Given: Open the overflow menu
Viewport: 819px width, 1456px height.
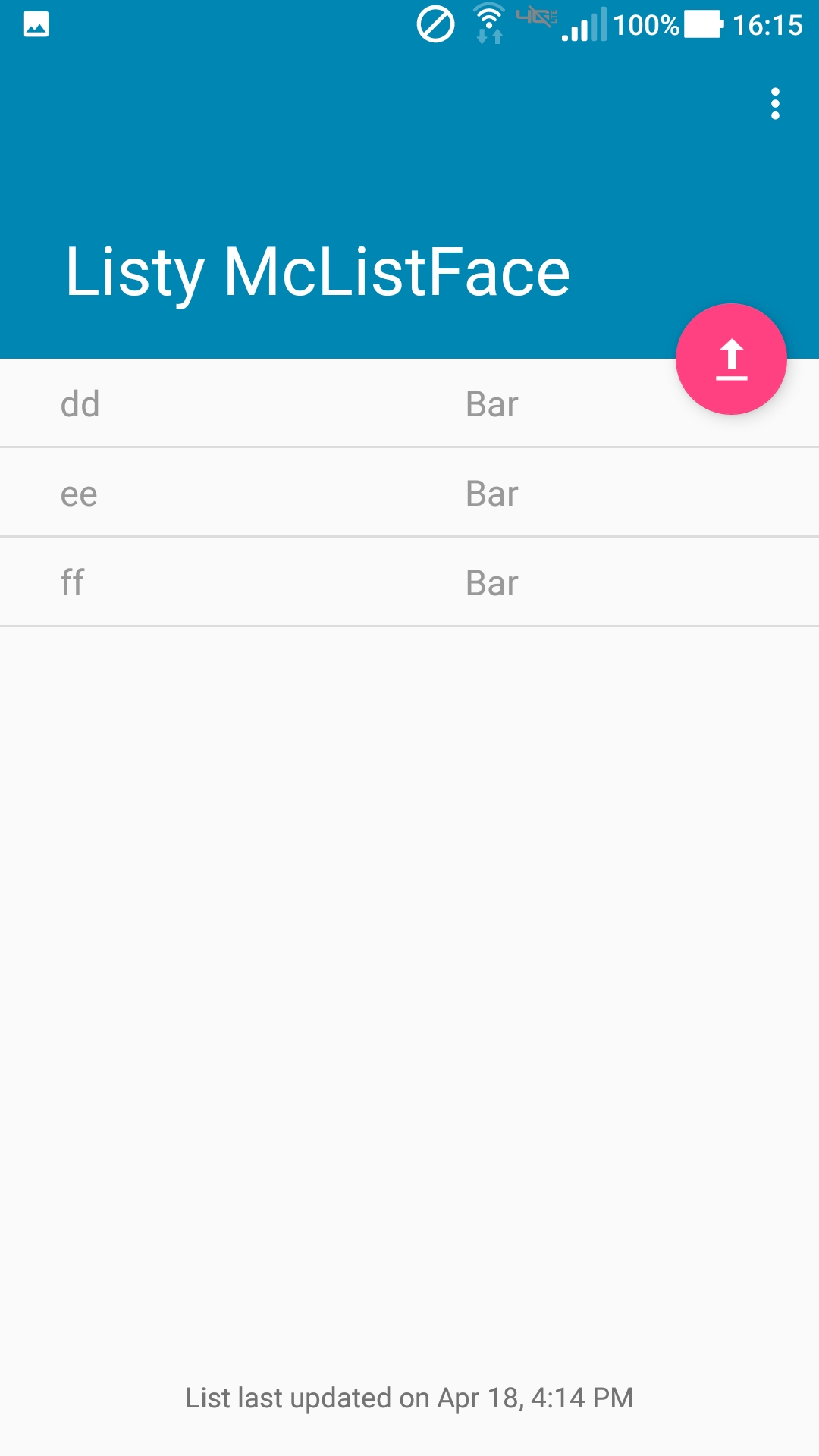Looking at the screenshot, I should (x=774, y=104).
